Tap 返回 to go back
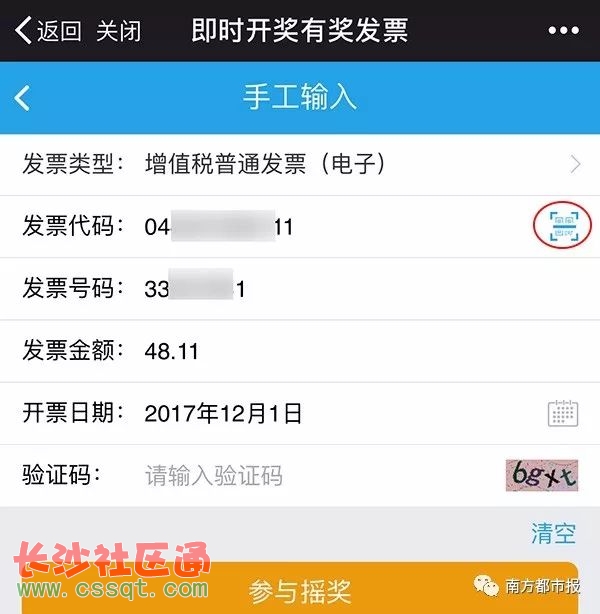600x614 pixels. pos(48,31)
